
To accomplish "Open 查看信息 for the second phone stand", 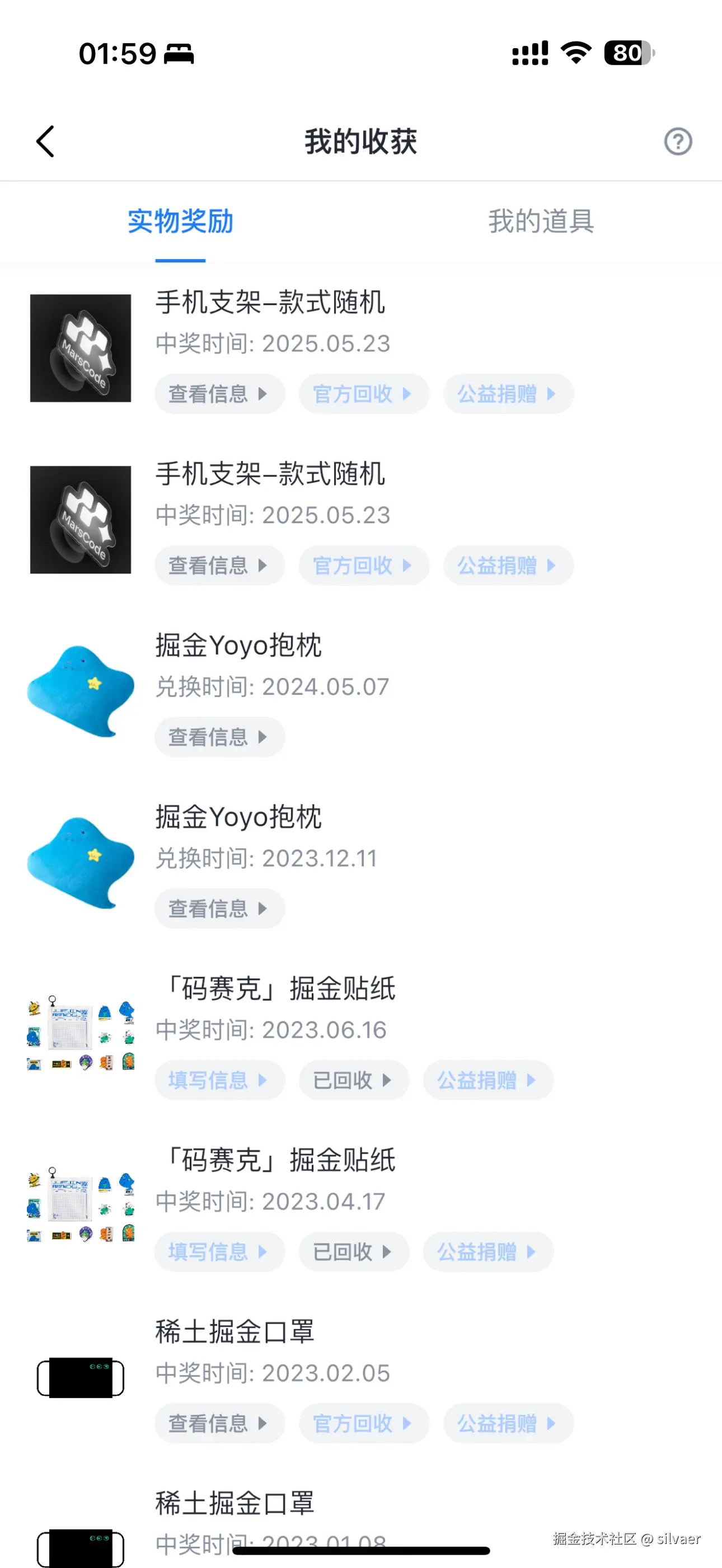I will 220,566.
